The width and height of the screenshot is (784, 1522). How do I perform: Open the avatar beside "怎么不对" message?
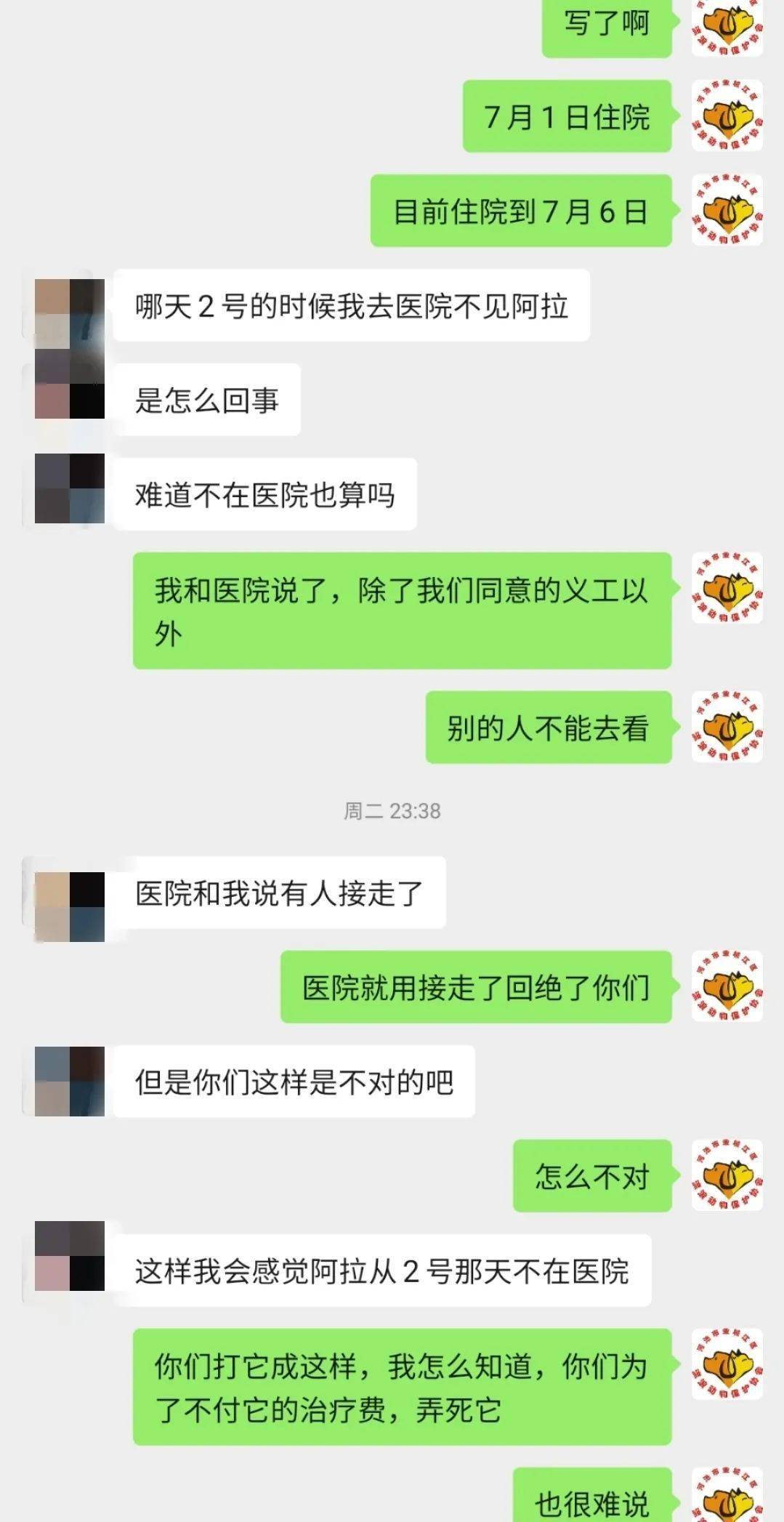727,1175
